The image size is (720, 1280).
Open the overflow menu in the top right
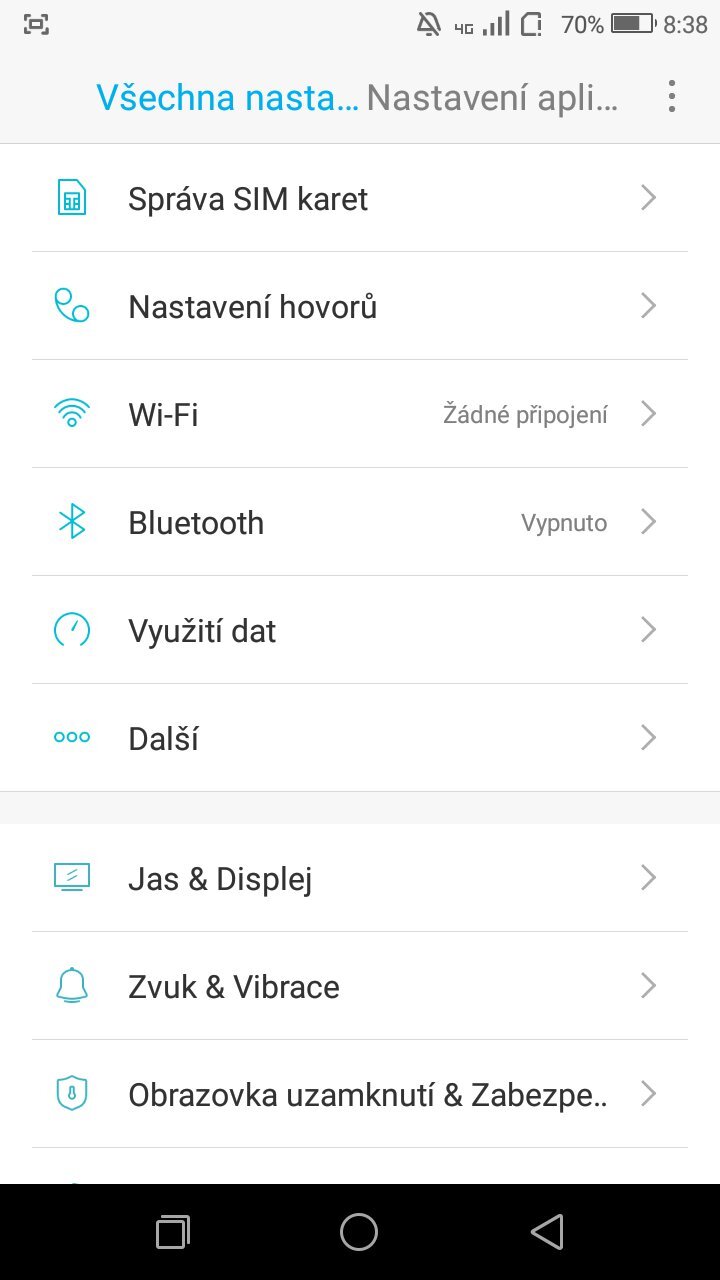[672, 95]
